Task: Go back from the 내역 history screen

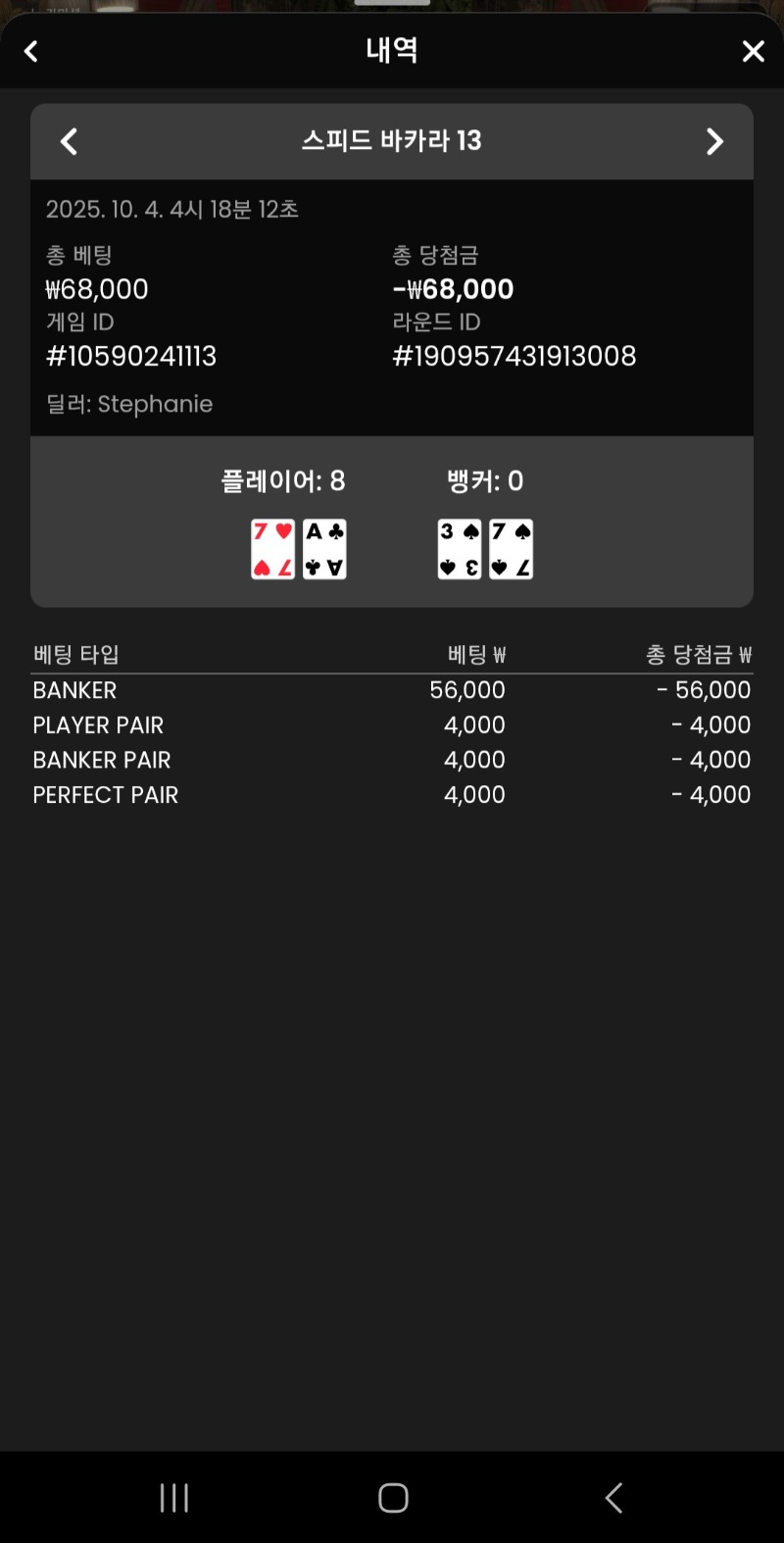Action: [x=31, y=51]
